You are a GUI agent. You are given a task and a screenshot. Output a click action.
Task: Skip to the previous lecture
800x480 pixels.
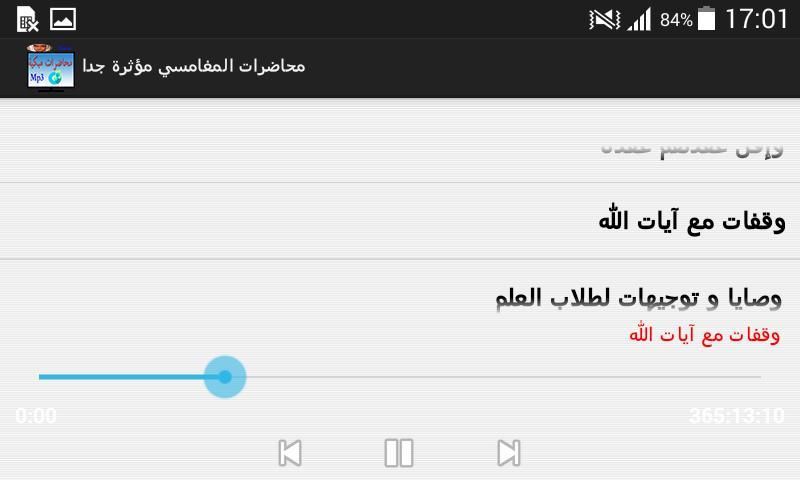[x=290, y=453]
